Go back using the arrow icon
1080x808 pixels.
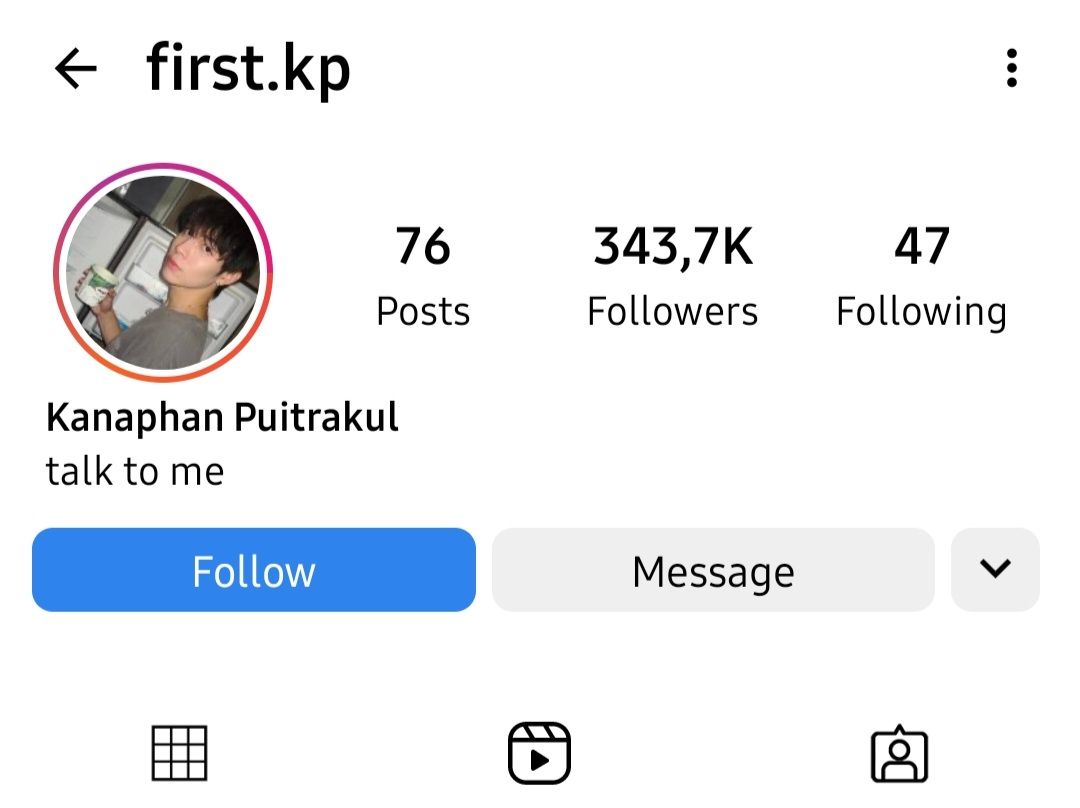[76, 69]
